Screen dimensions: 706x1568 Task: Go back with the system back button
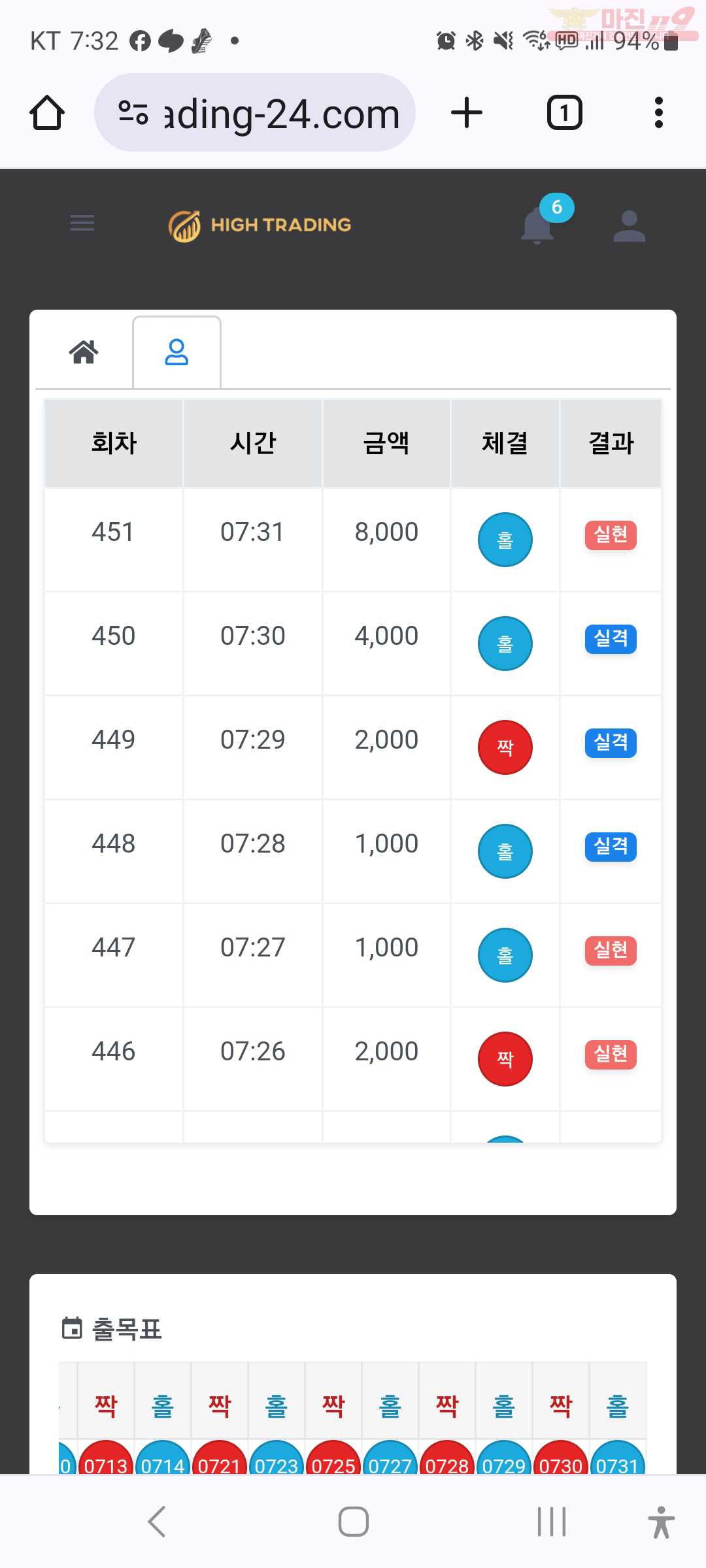pos(157,1522)
